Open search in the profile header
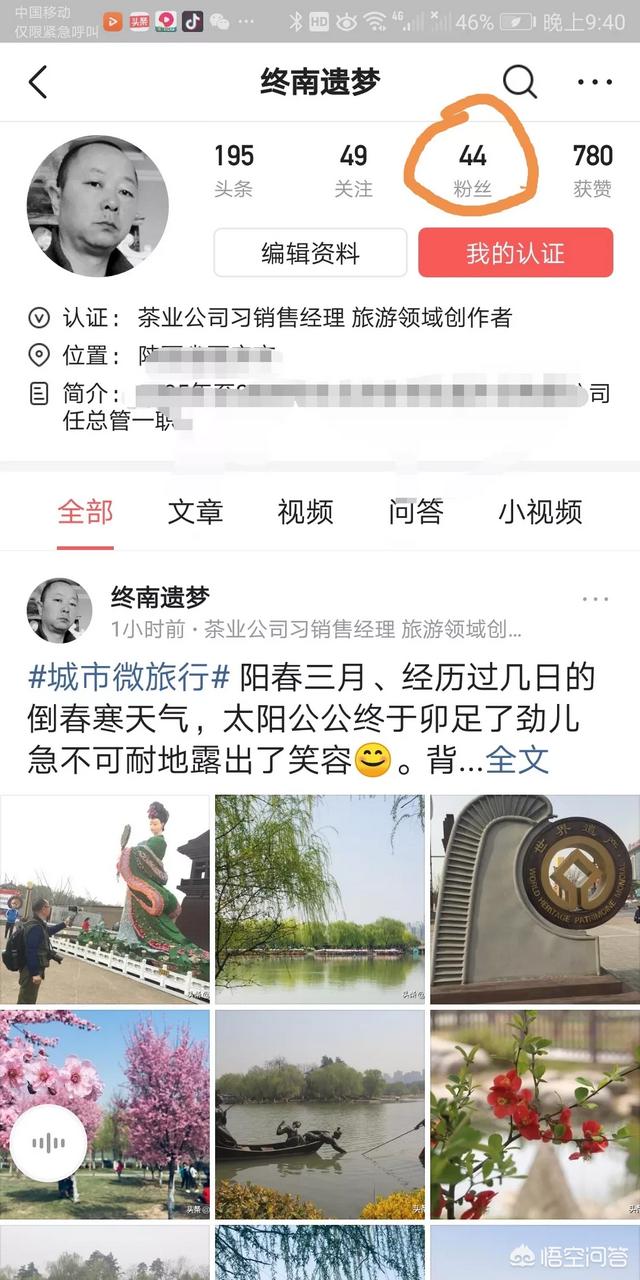Image resolution: width=640 pixels, height=1280 pixels. [x=519, y=82]
